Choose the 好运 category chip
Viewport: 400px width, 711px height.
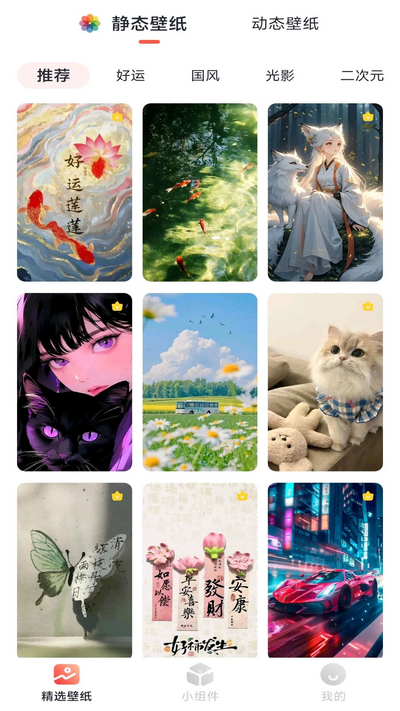coord(131,75)
